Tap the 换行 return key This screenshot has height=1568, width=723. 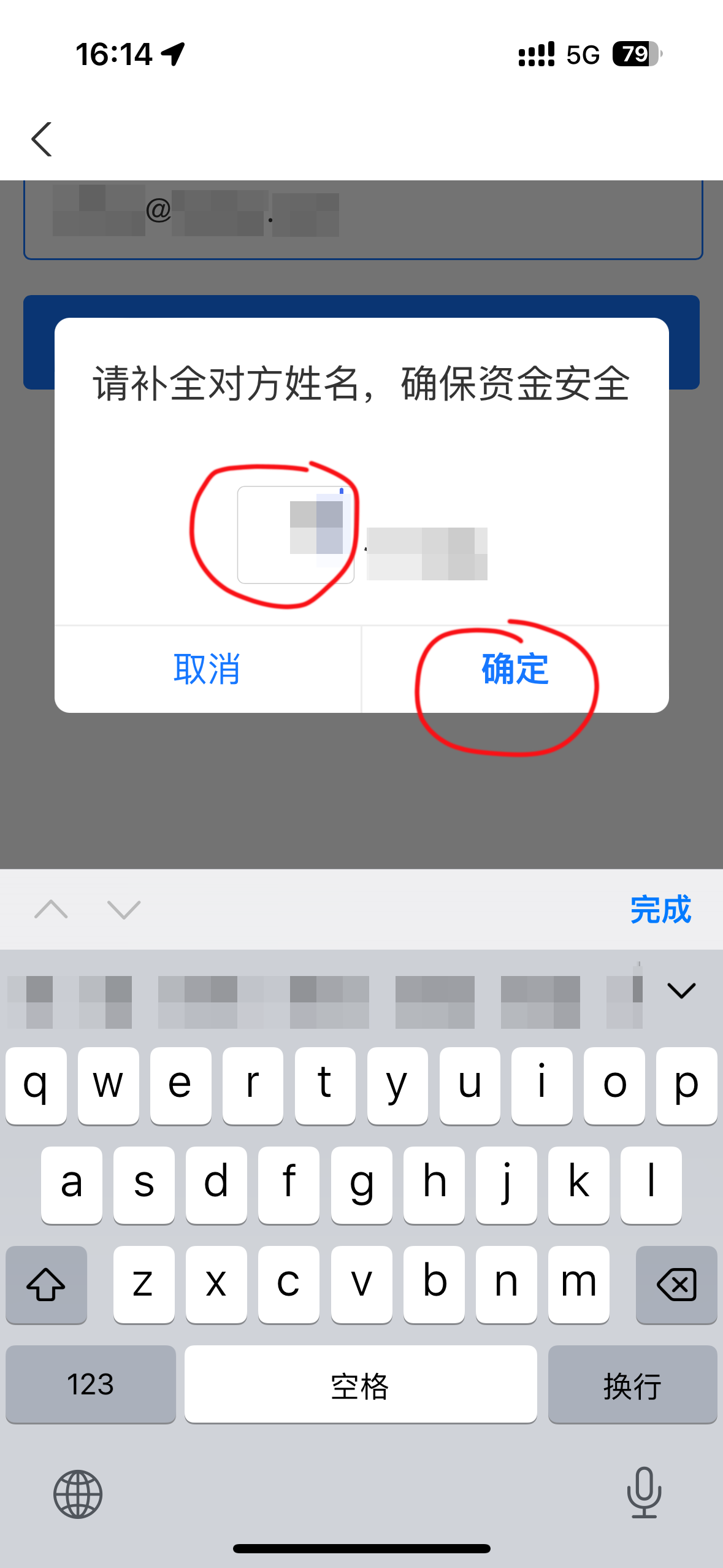click(x=632, y=1384)
